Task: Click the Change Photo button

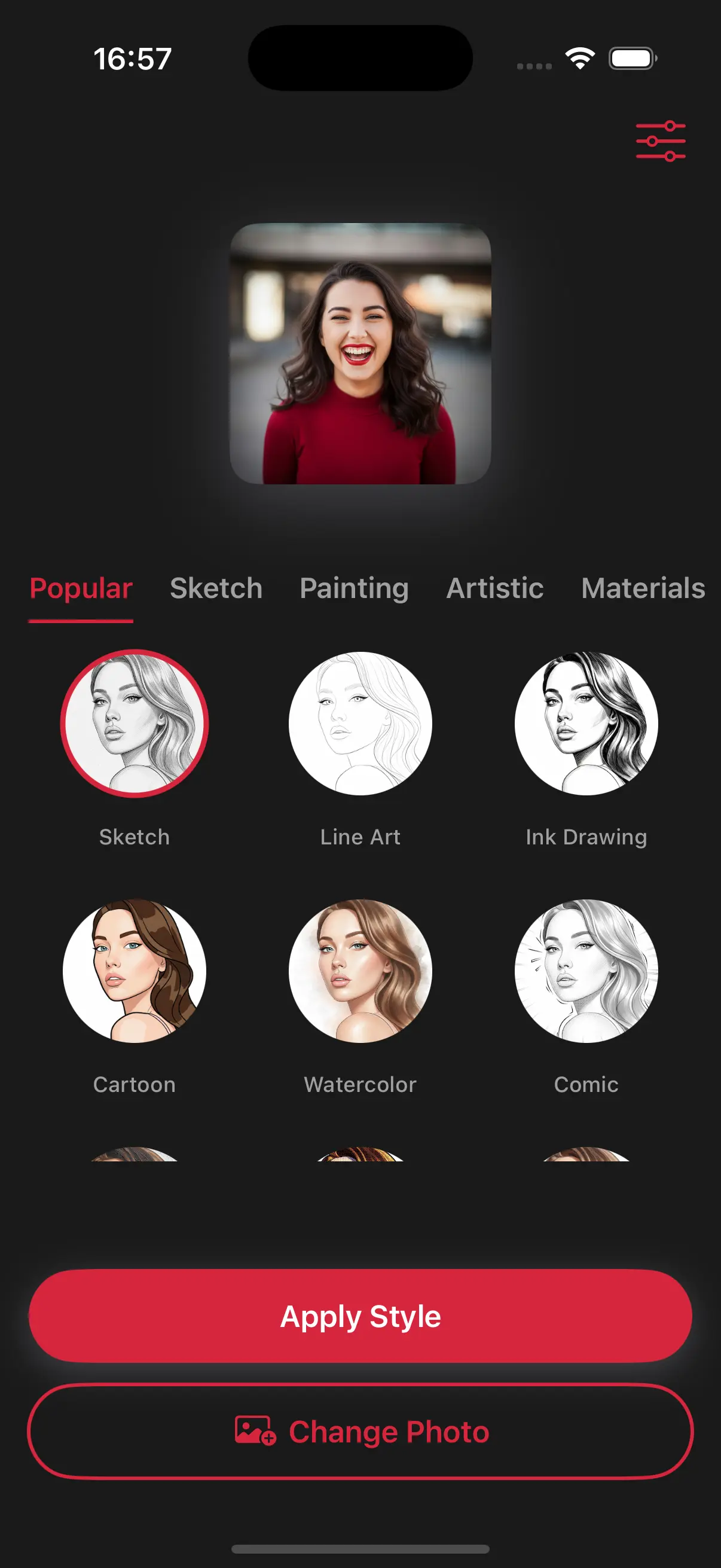Action: 360,1432
